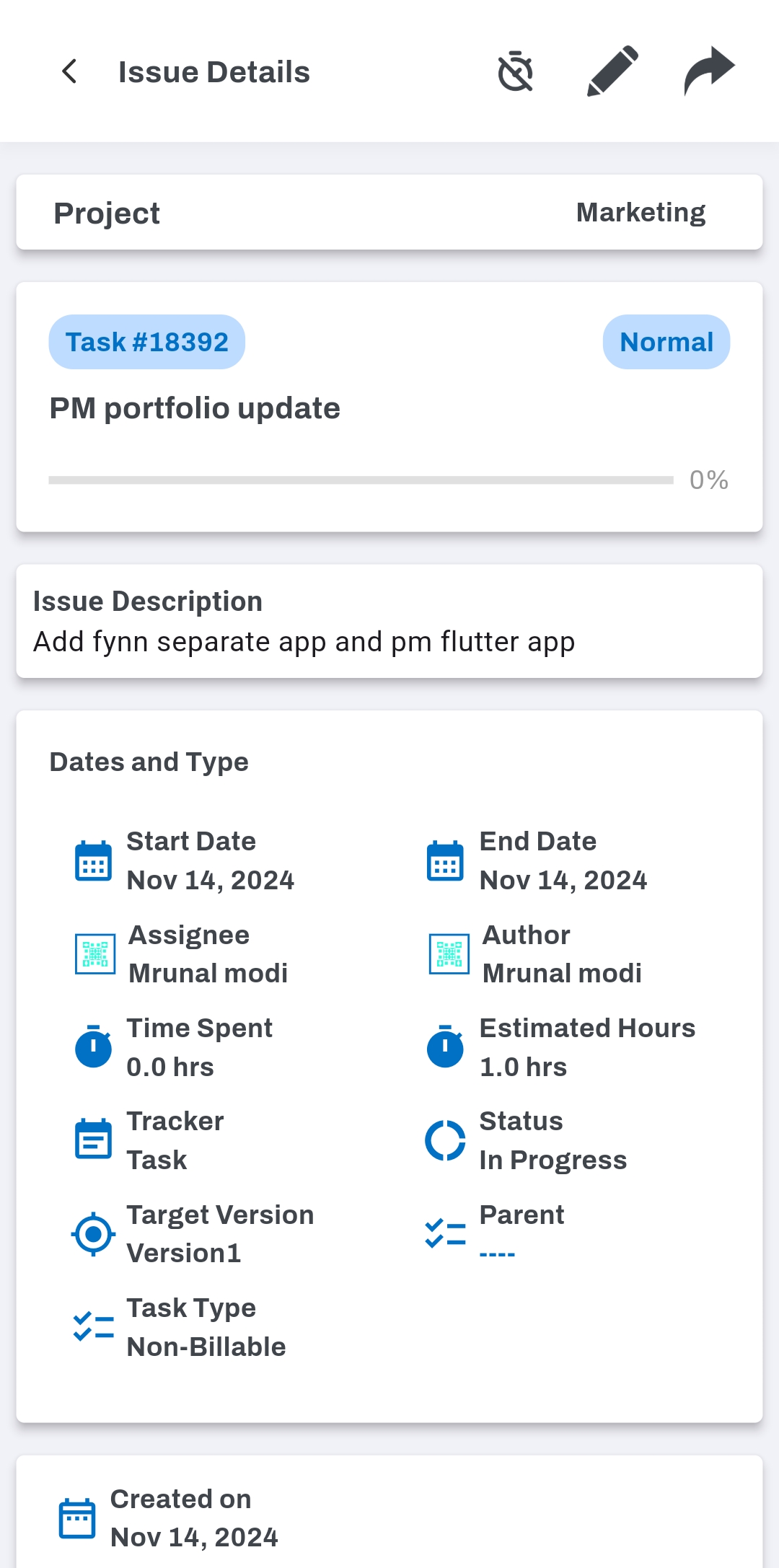
Task: Edit this issue with the pencil icon
Action: [612, 71]
